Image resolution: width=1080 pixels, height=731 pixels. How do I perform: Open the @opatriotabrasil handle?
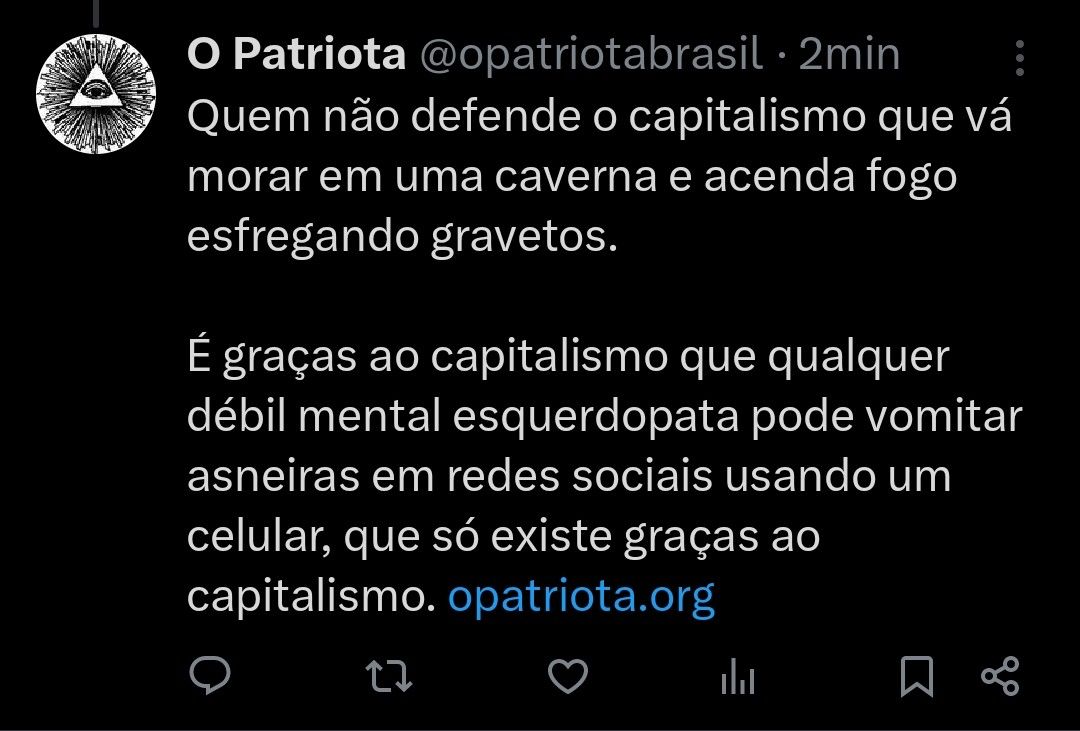pos(590,55)
